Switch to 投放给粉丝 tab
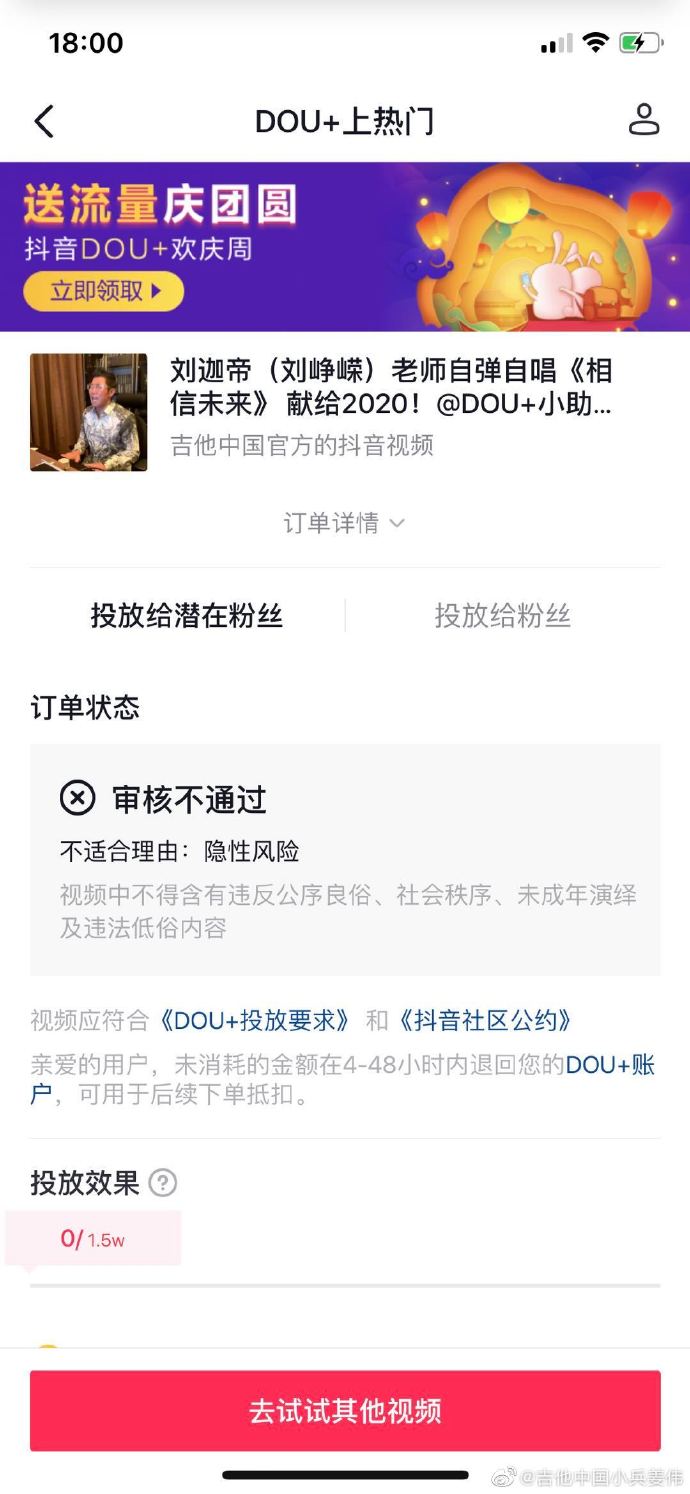This screenshot has width=690, height=1494. (502, 616)
